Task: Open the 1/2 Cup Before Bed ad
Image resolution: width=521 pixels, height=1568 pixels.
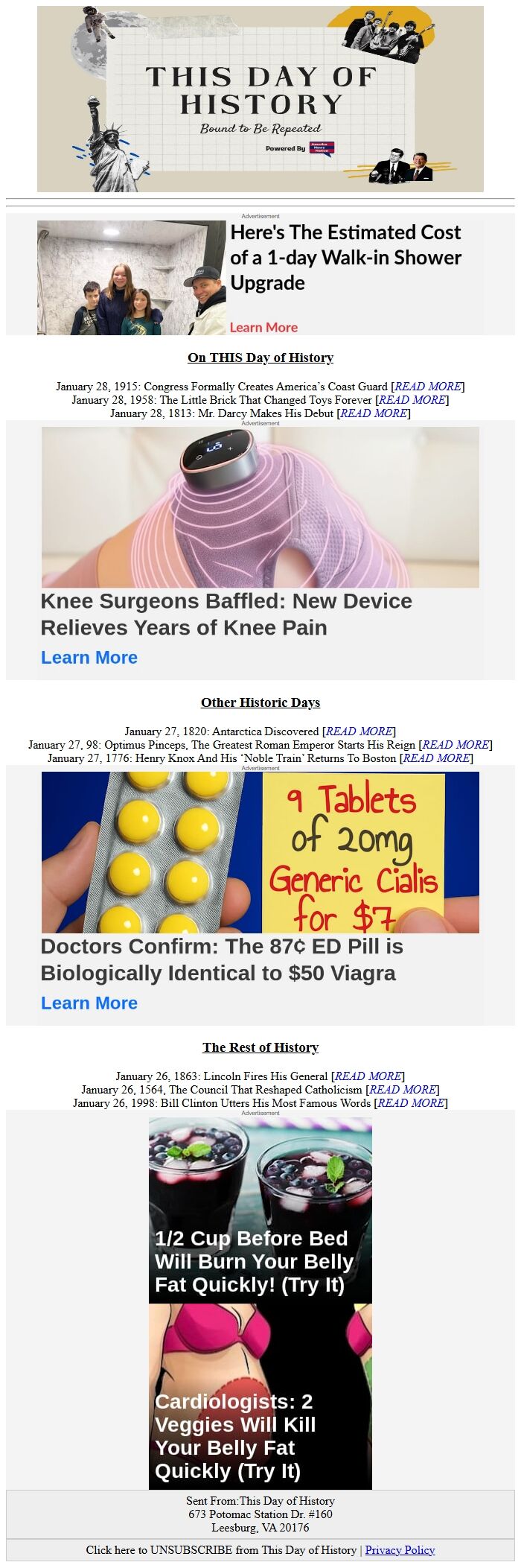Action: coord(260,1210)
